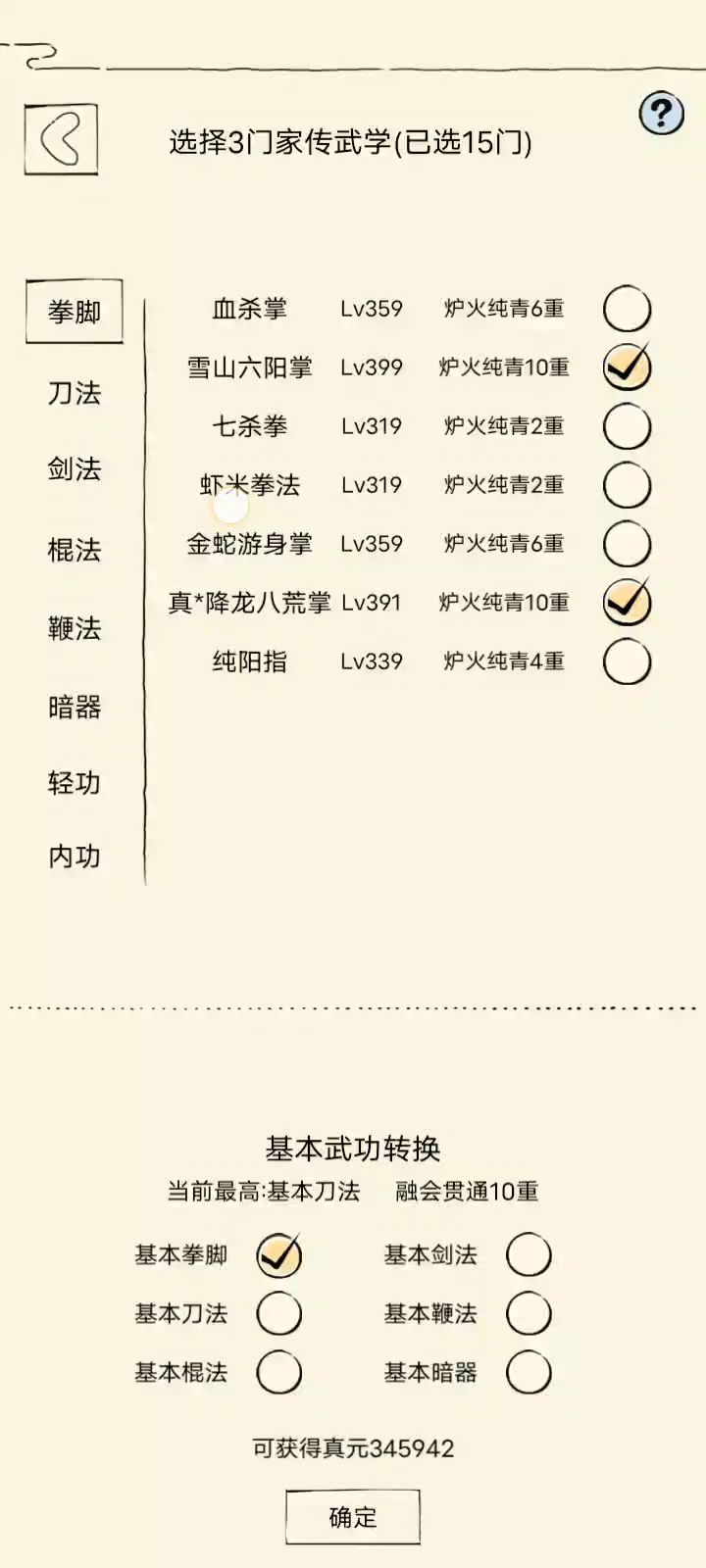The width and height of the screenshot is (706, 1568).
Task: Choose 基本剑法 for conversion
Action: click(529, 1255)
